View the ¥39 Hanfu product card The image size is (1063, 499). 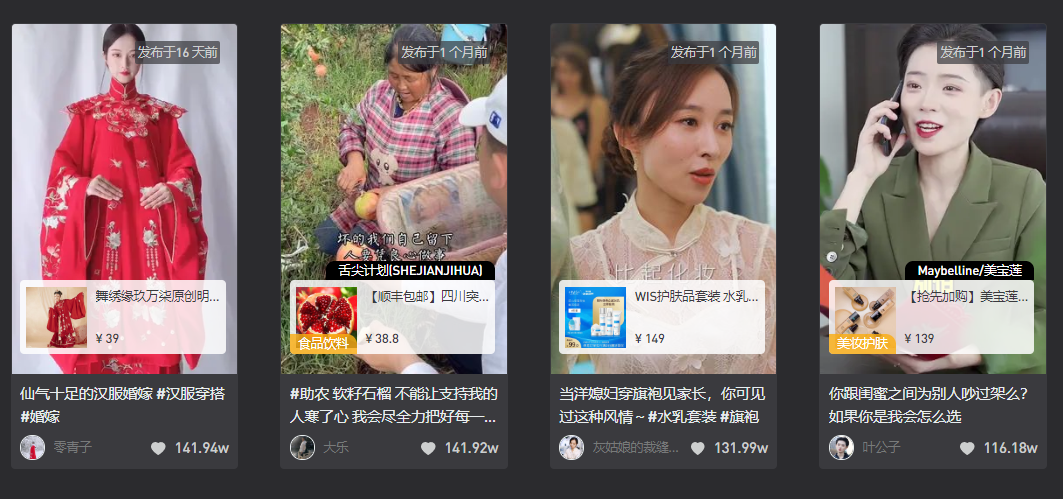tap(123, 317)
